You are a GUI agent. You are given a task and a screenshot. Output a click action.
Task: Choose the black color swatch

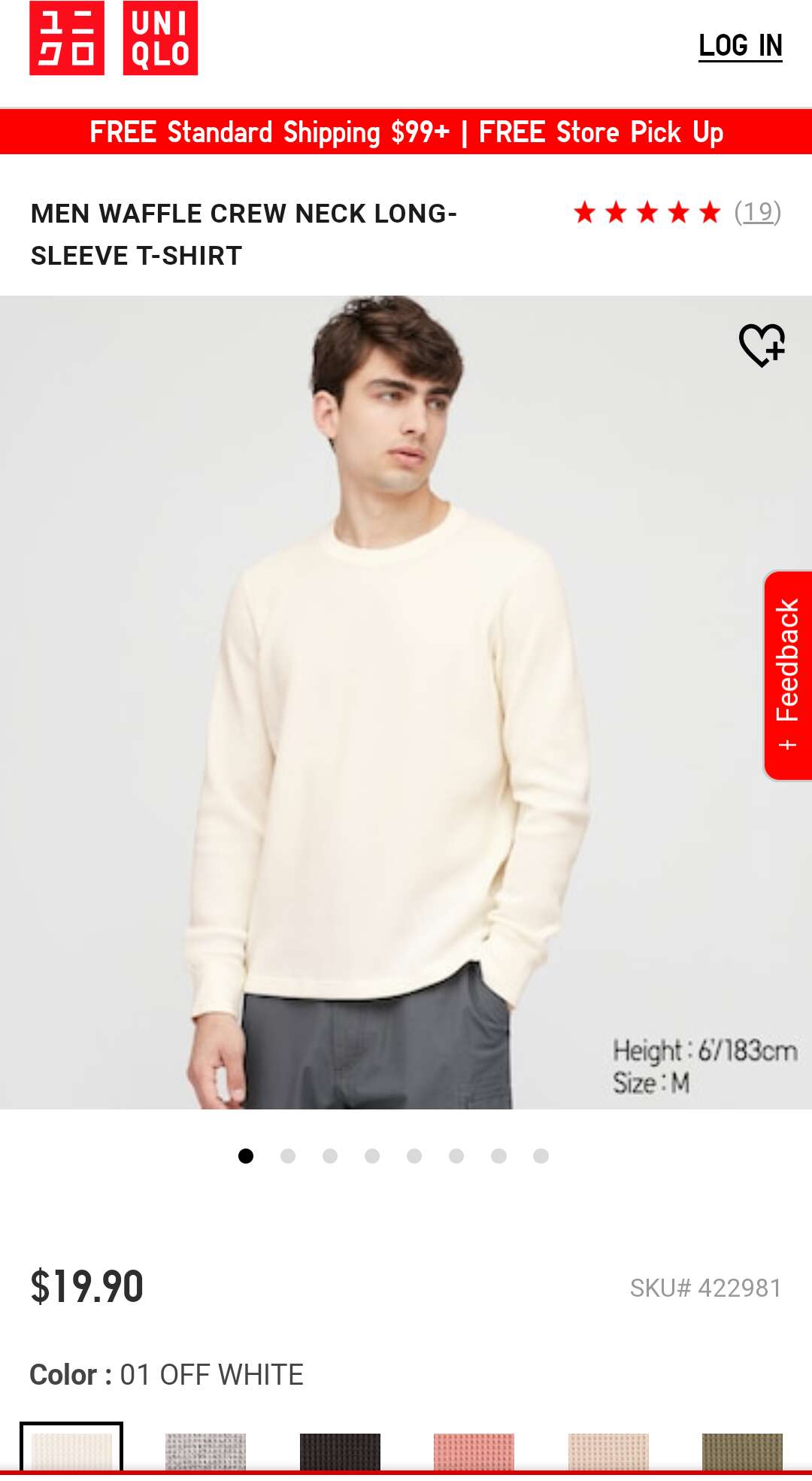(340, 1452)
